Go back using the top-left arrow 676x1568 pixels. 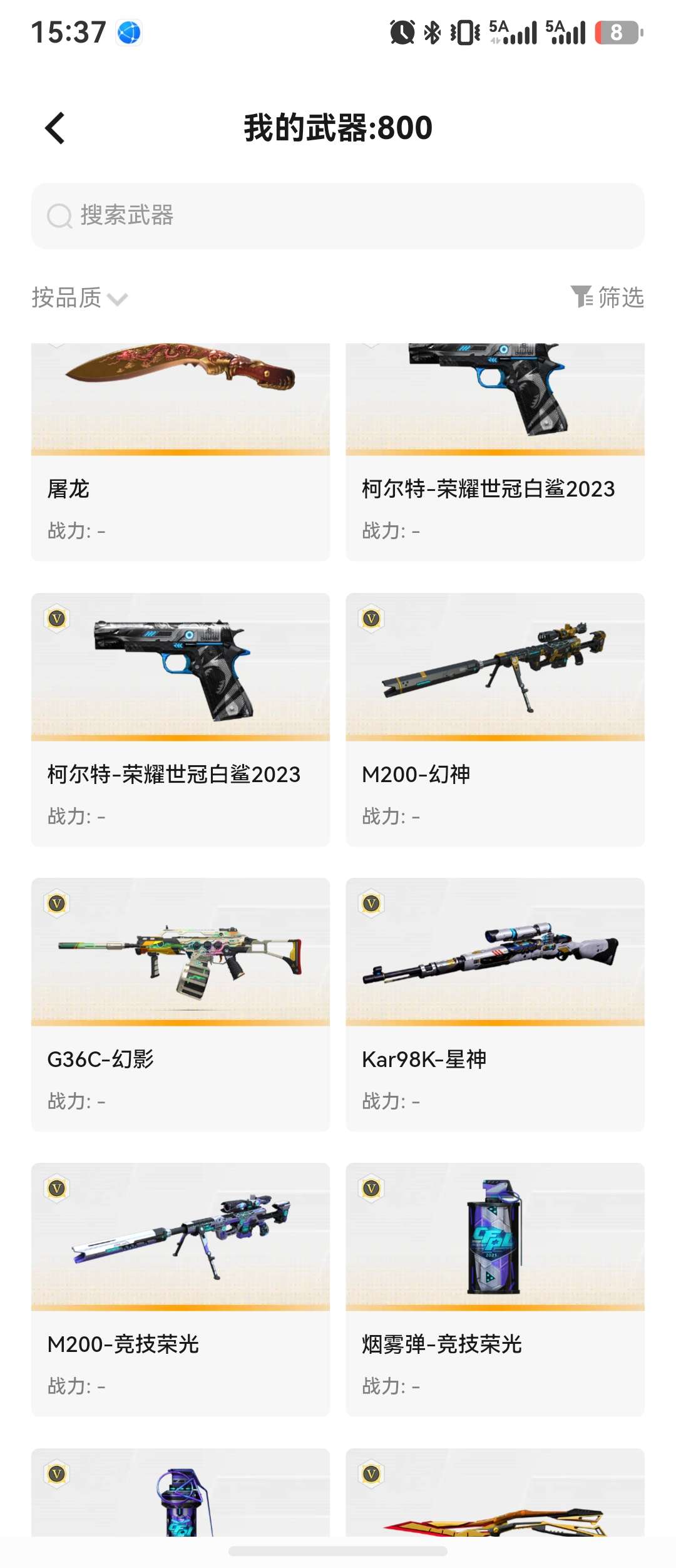55,128
